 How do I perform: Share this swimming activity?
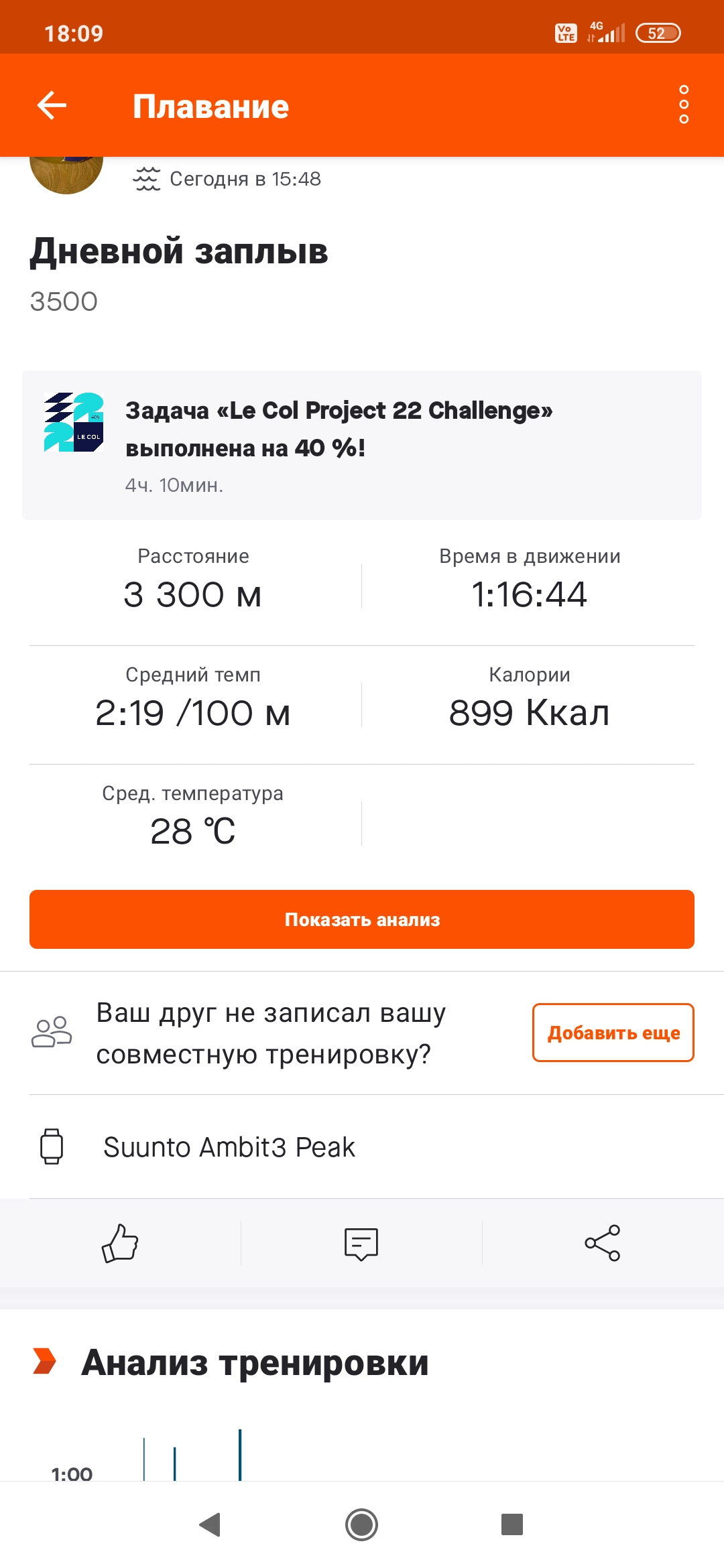tap(602, 1243)
